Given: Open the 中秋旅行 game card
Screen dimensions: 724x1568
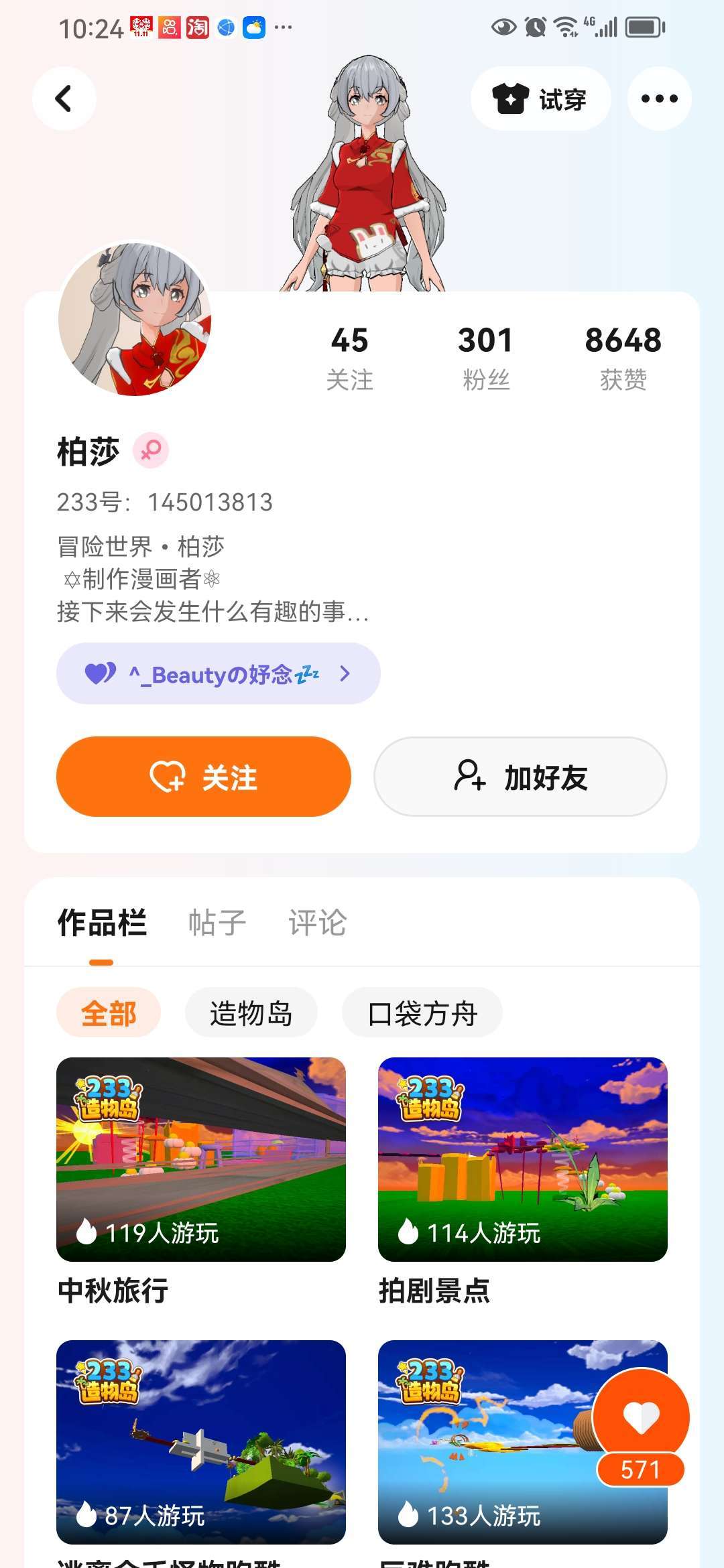Looking at the screenshot, I should 201,1159.
